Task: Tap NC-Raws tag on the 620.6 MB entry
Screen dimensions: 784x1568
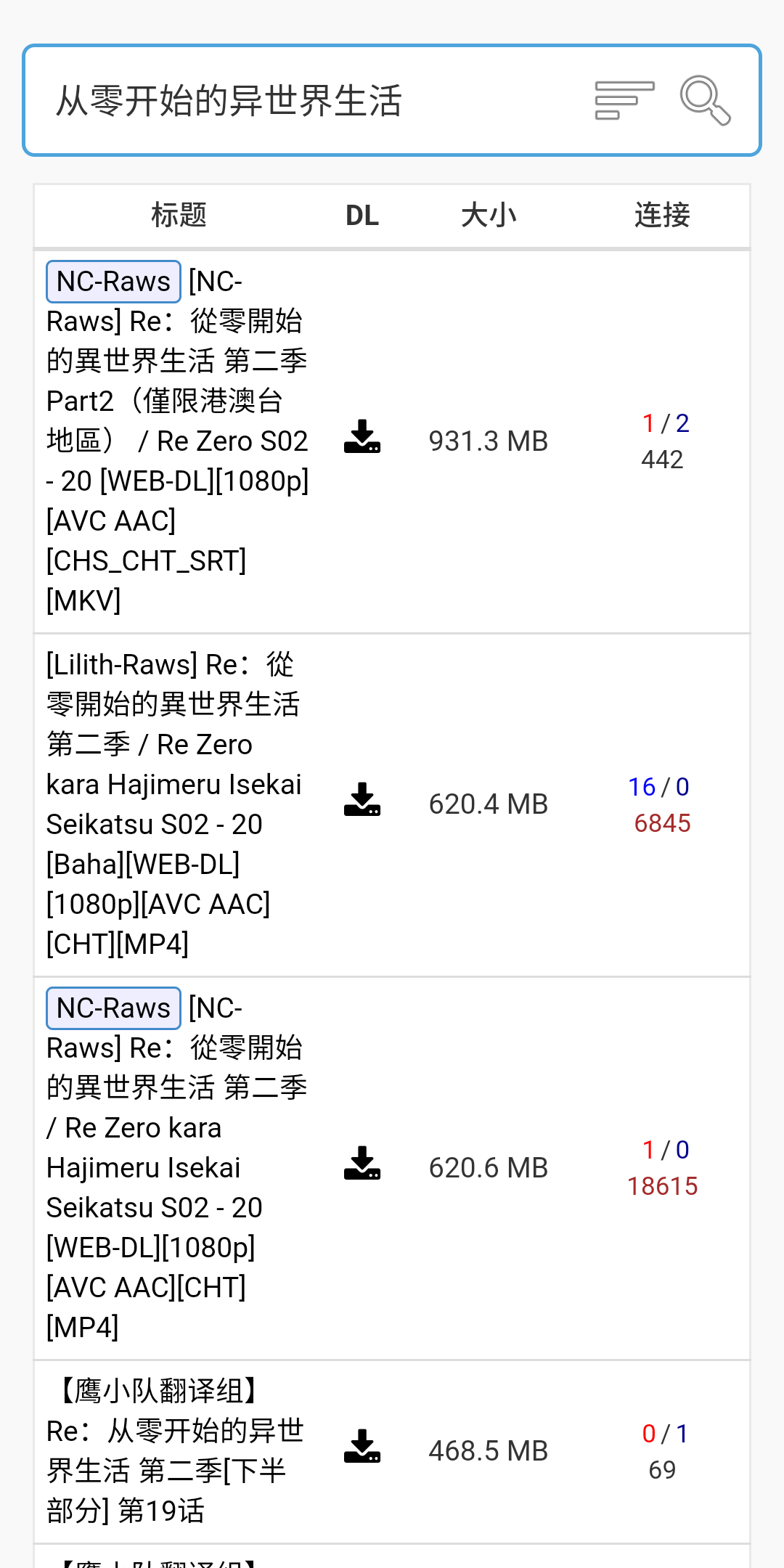Action: tap(113, 1008)
